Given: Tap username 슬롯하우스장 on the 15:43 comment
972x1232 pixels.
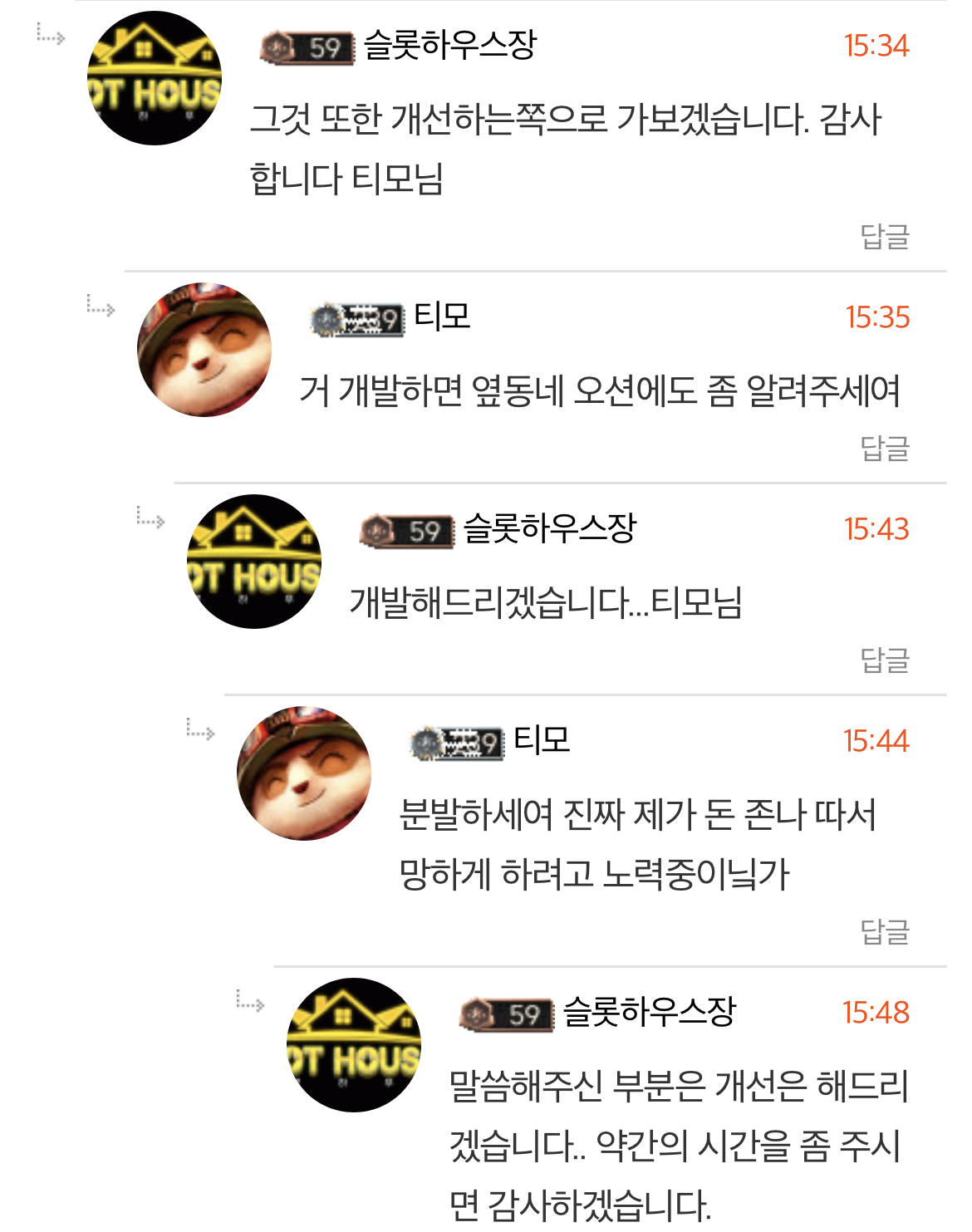Looking at the screenshot, I should point(550,528).
